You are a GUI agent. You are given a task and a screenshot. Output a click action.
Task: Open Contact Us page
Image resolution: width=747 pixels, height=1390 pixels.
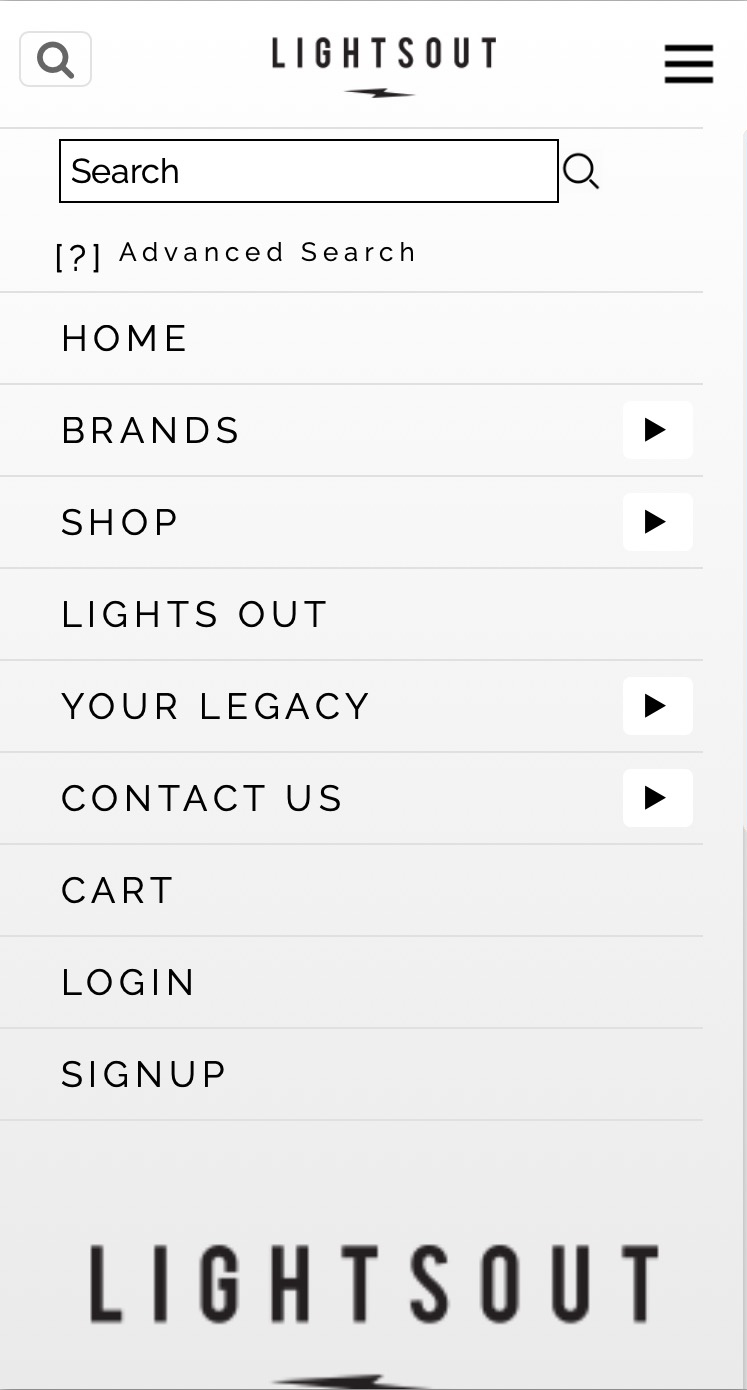coord(203,798)
